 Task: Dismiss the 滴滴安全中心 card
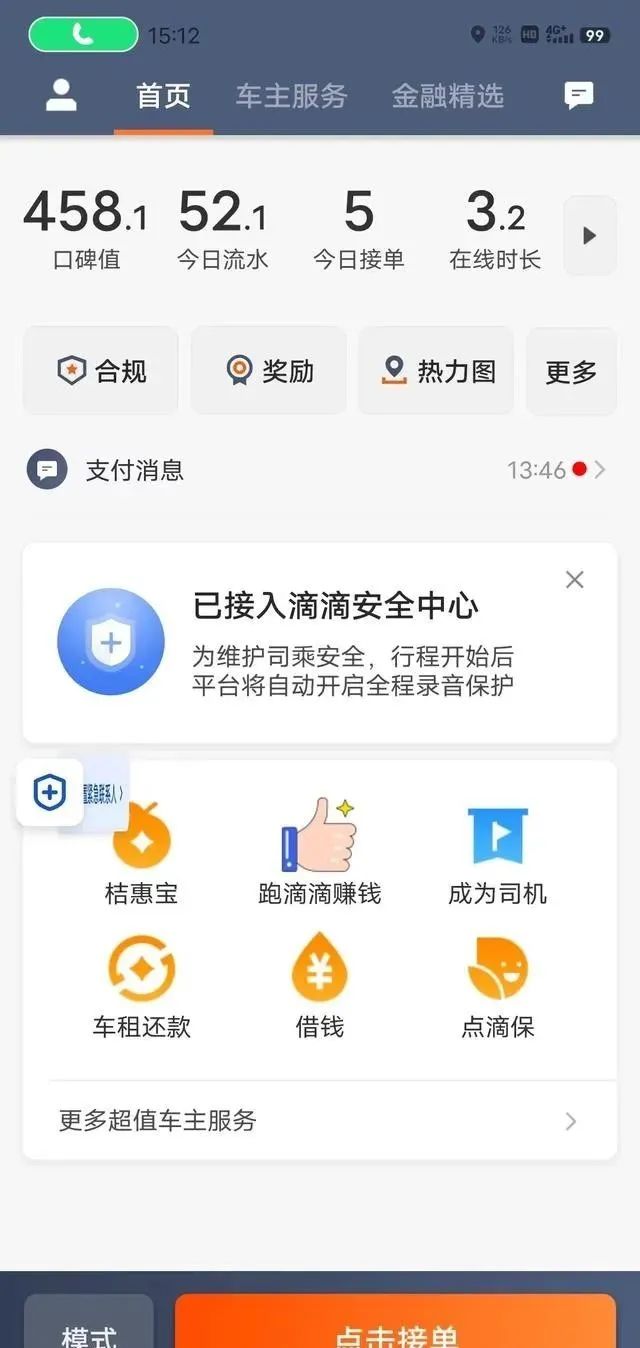pos(574,580)
